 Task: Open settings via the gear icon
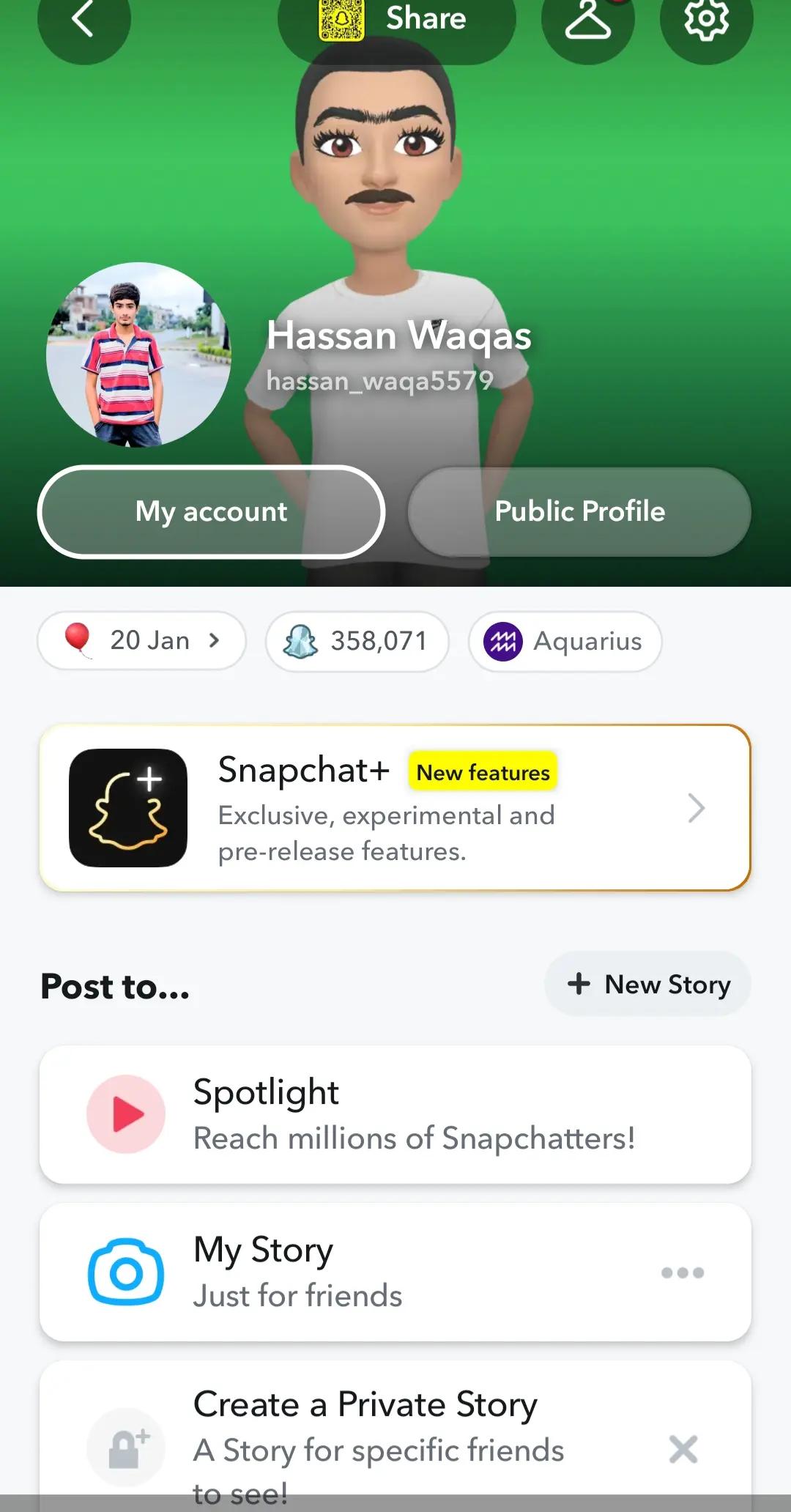706,21
